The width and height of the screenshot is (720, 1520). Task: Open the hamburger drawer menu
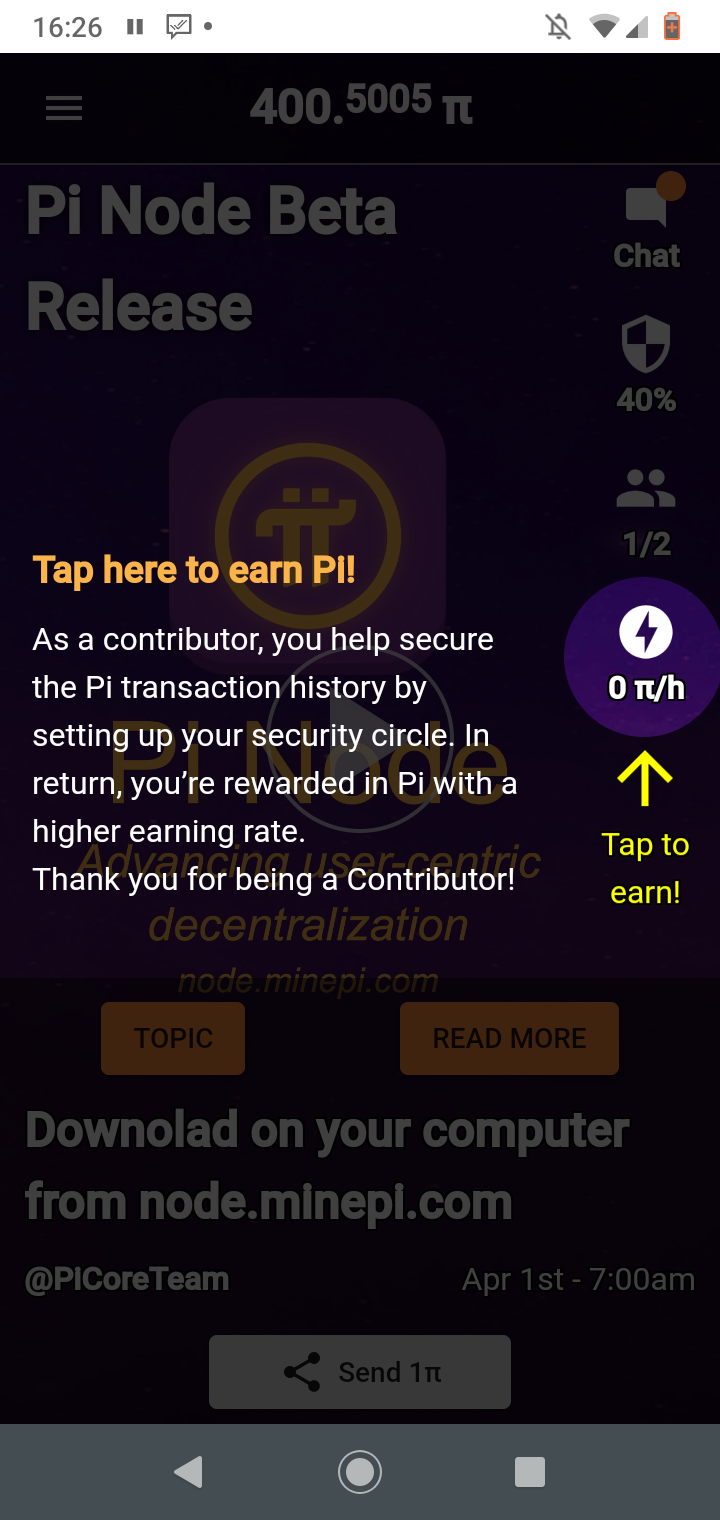tap(64, 108)
